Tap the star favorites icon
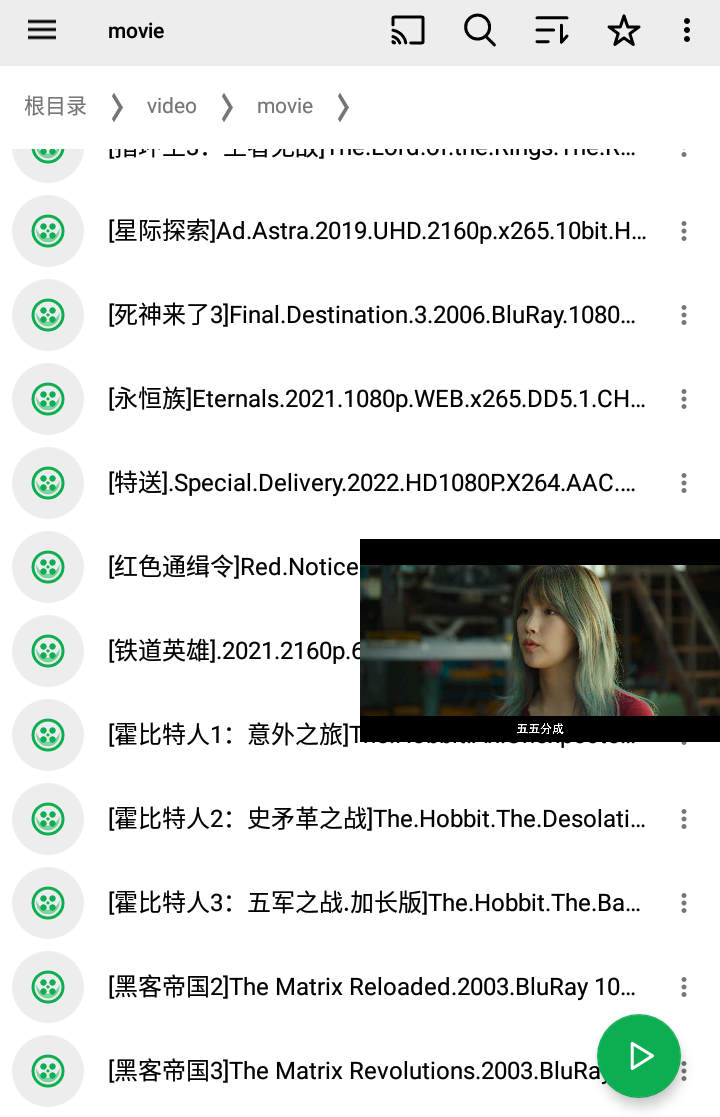Viewport: 720px width, 1117px height. tap(624, 31)
